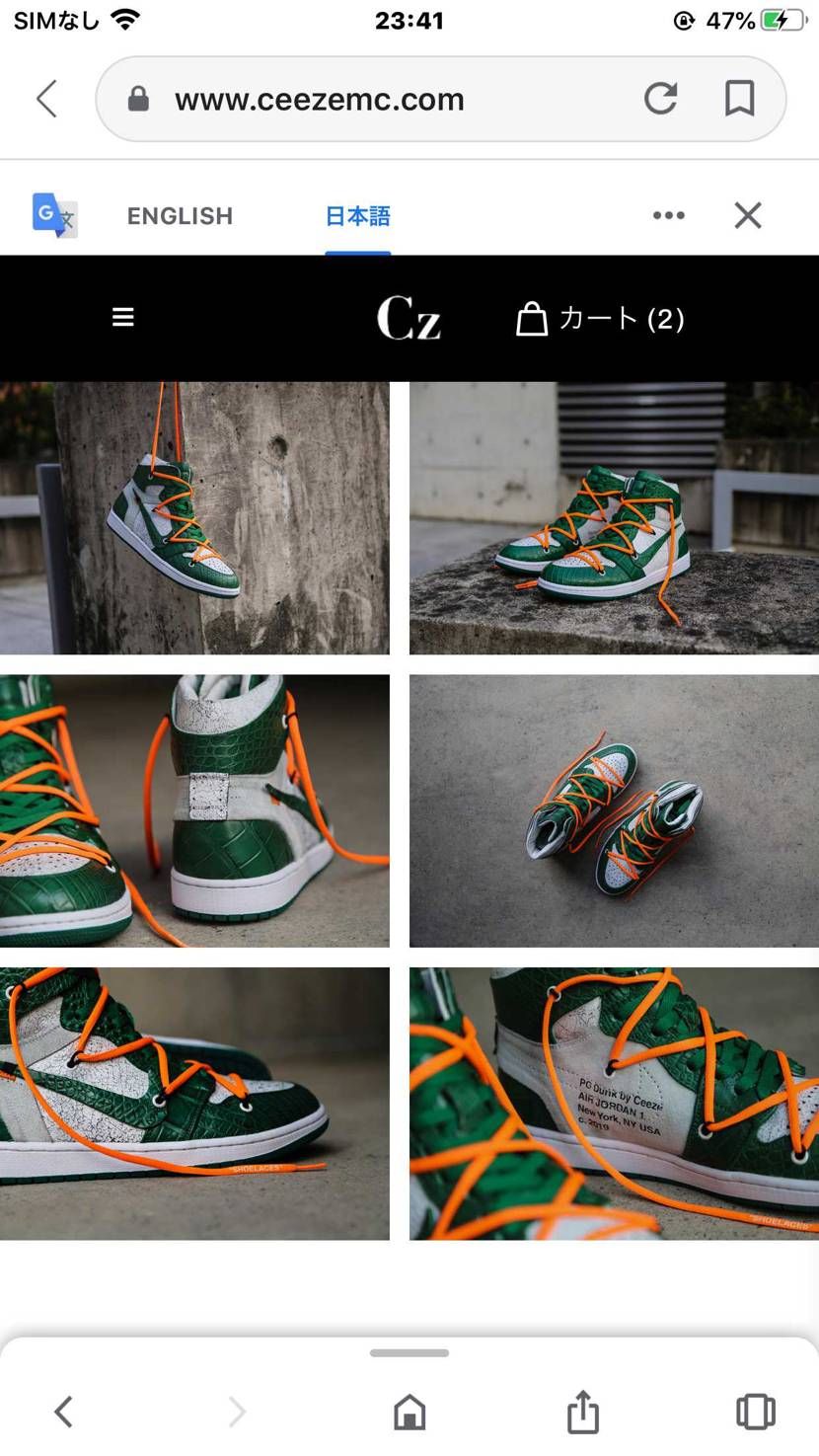The image size is (819, 1456).
Task: View the heel close-up photo
Action: 194,810
